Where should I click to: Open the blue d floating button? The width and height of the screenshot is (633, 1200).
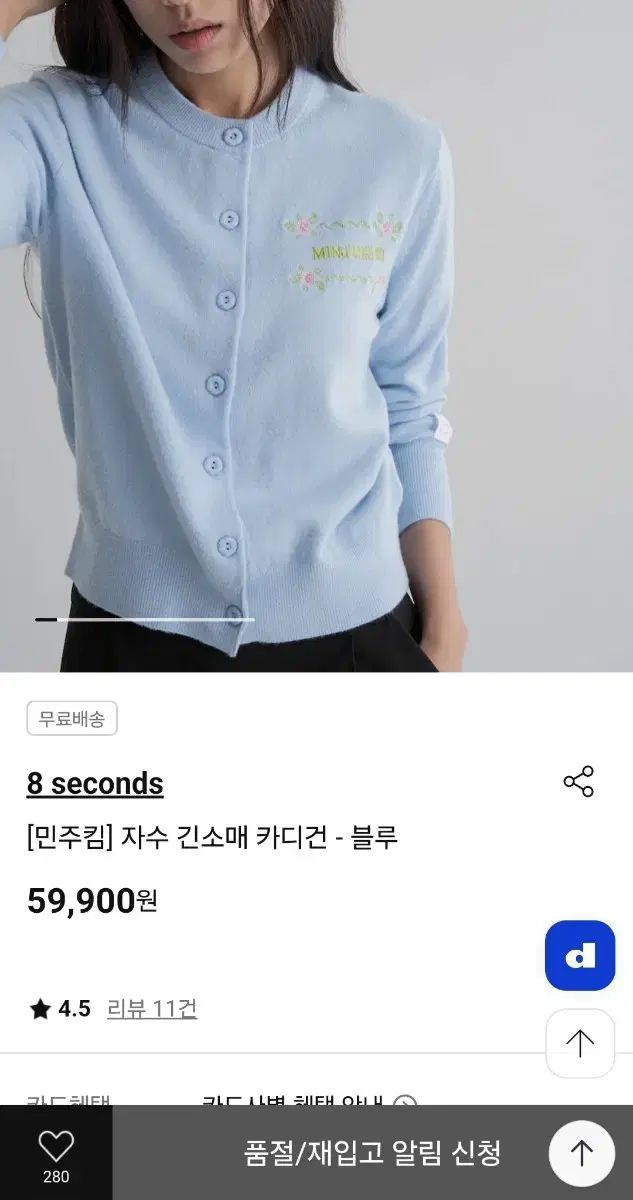tap(580, 956)
